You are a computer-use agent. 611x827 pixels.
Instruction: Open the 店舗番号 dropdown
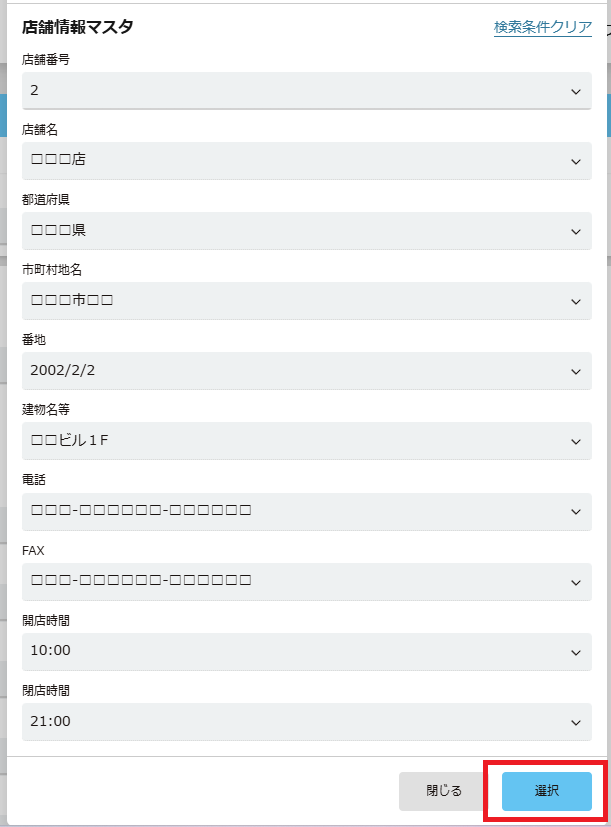[306, 91]
